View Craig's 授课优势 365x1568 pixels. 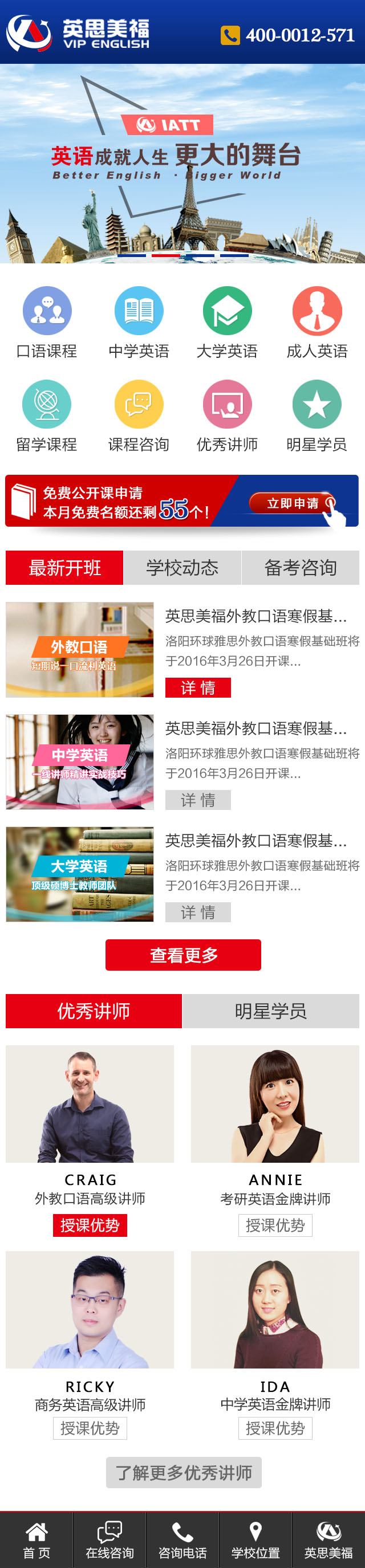point(90,1225)
